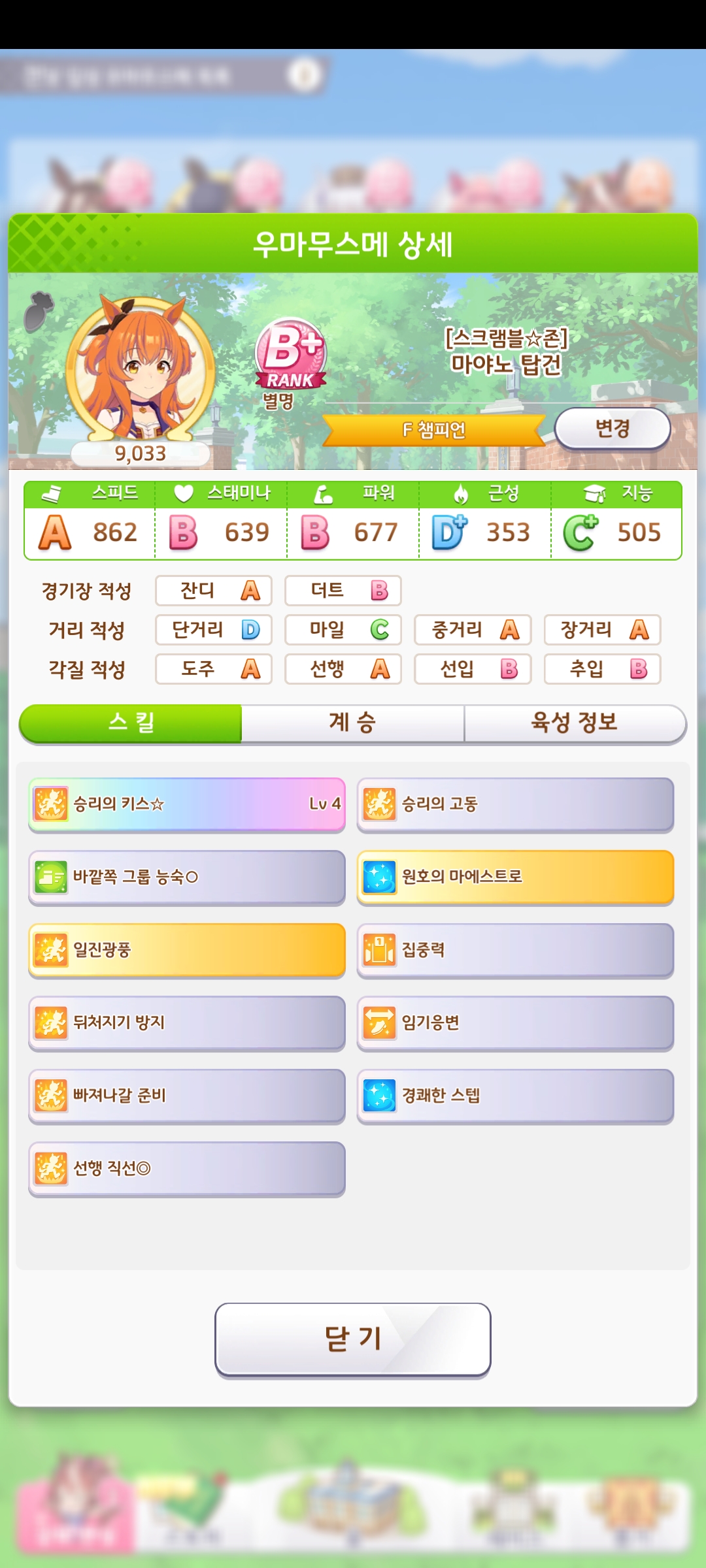View the 원호의 마에스트로 skill
This screenshot has height=1568, width=706.
(x=515, y=877)
